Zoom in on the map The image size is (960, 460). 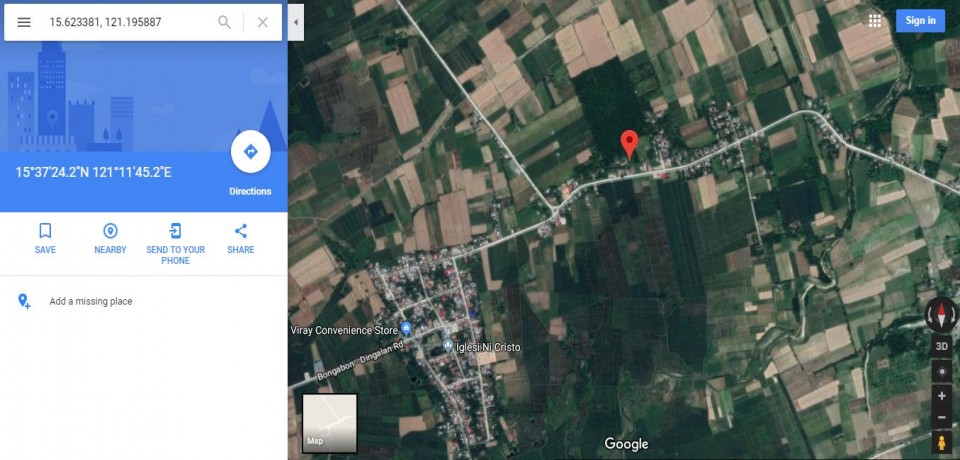coord(941,396)
